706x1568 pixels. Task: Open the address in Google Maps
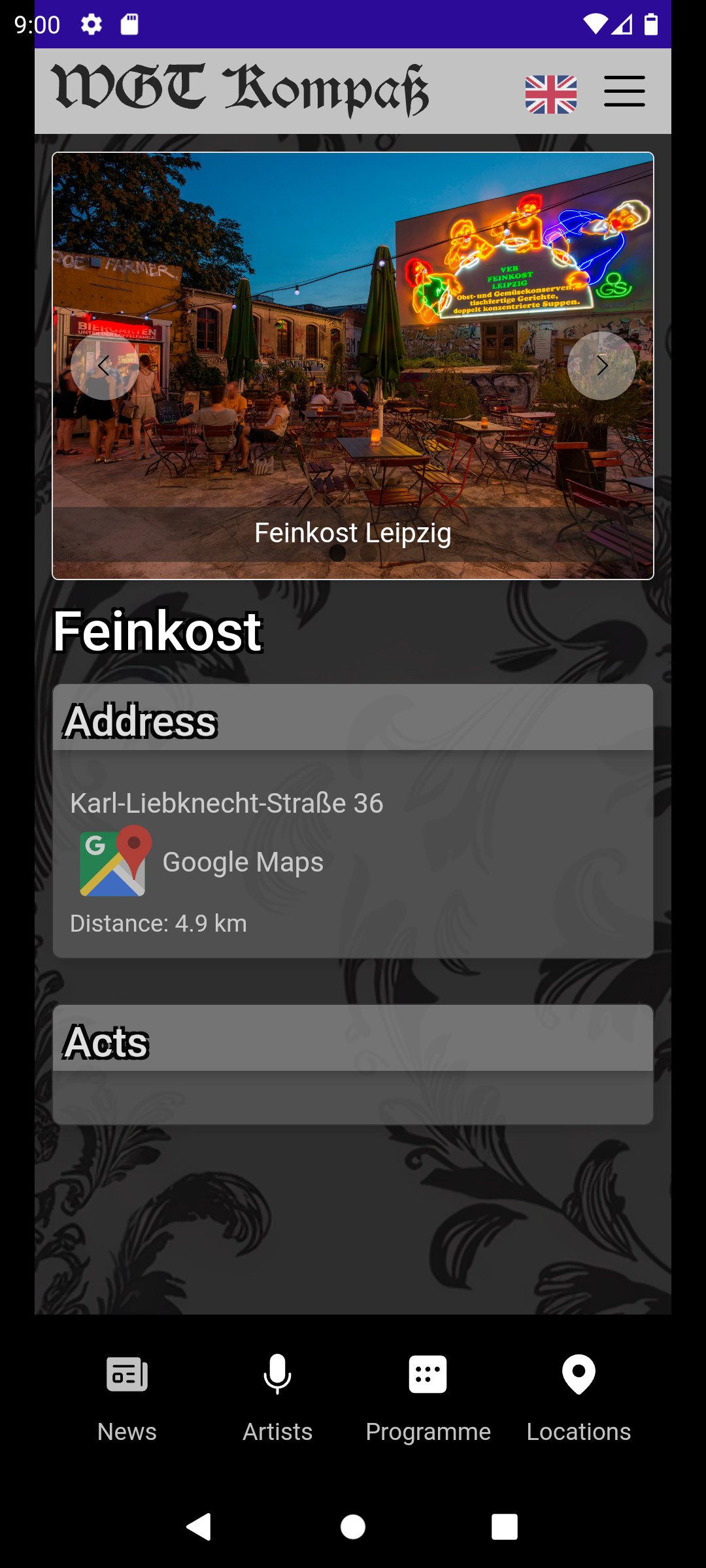(x=201, y=861)
